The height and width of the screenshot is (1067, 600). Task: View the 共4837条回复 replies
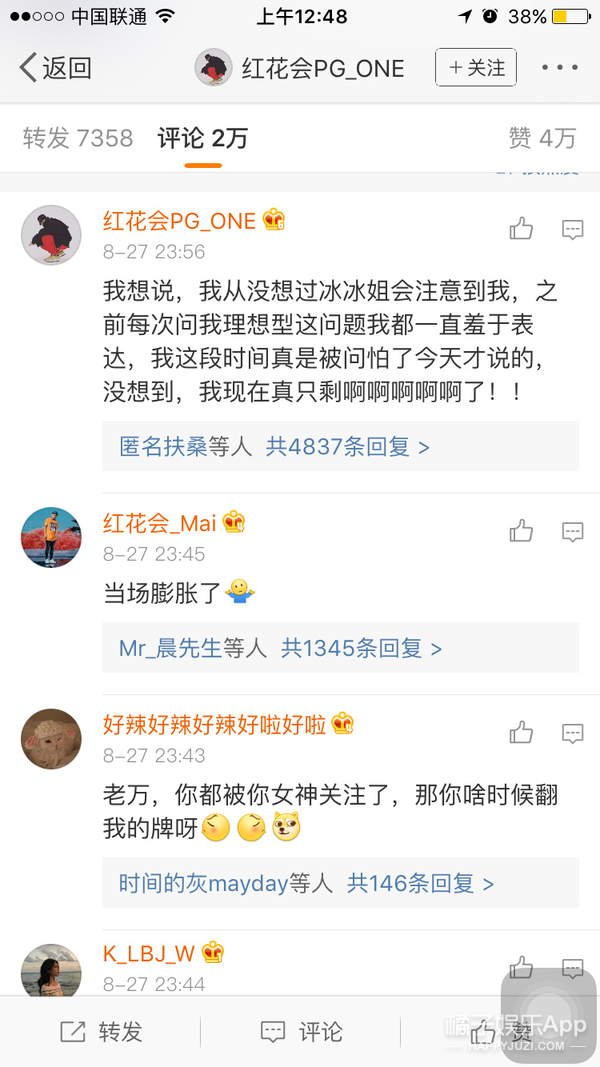(x=347, y=447)
